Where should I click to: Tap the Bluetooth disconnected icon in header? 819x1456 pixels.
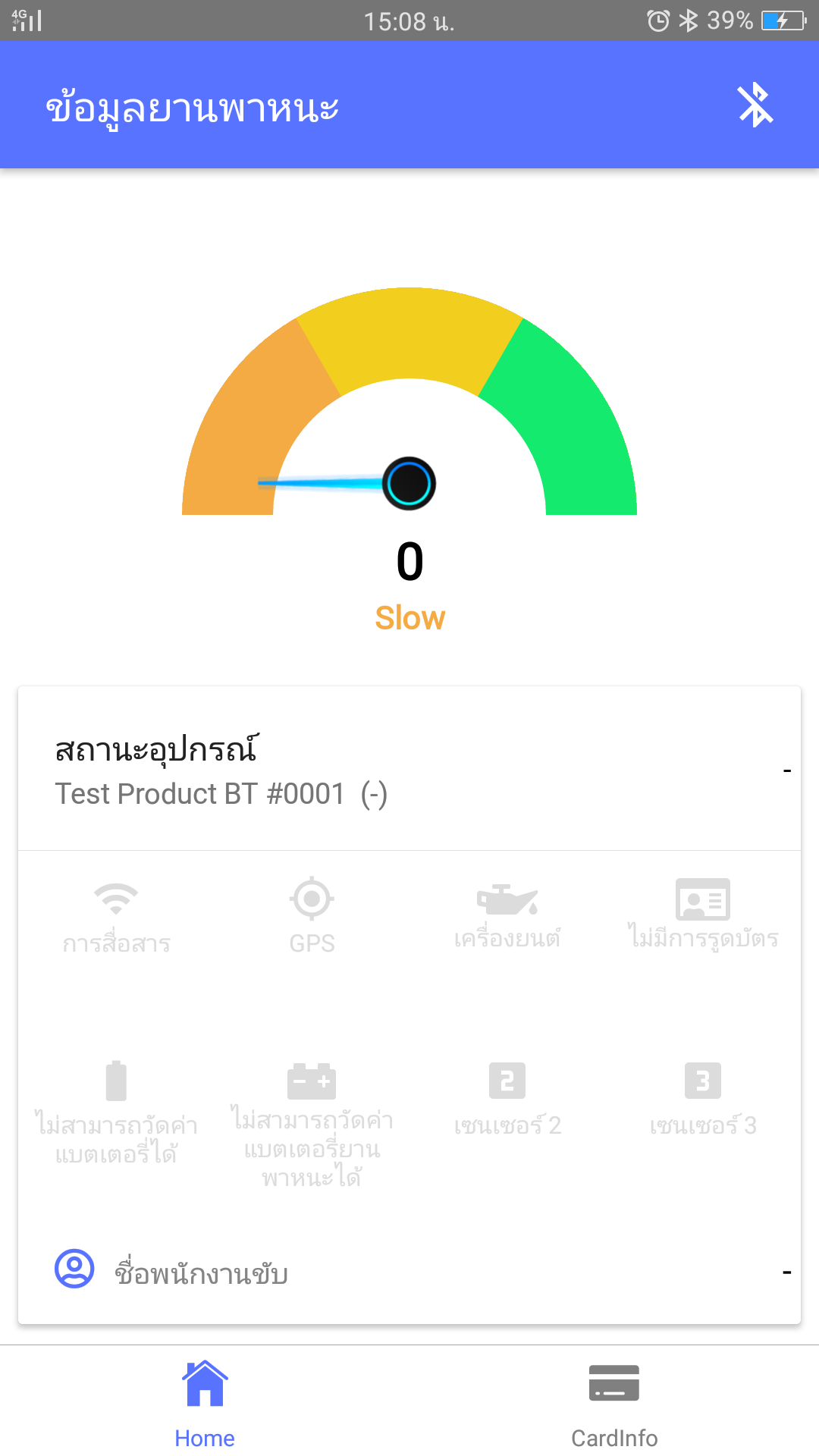(x=755, y=105)
